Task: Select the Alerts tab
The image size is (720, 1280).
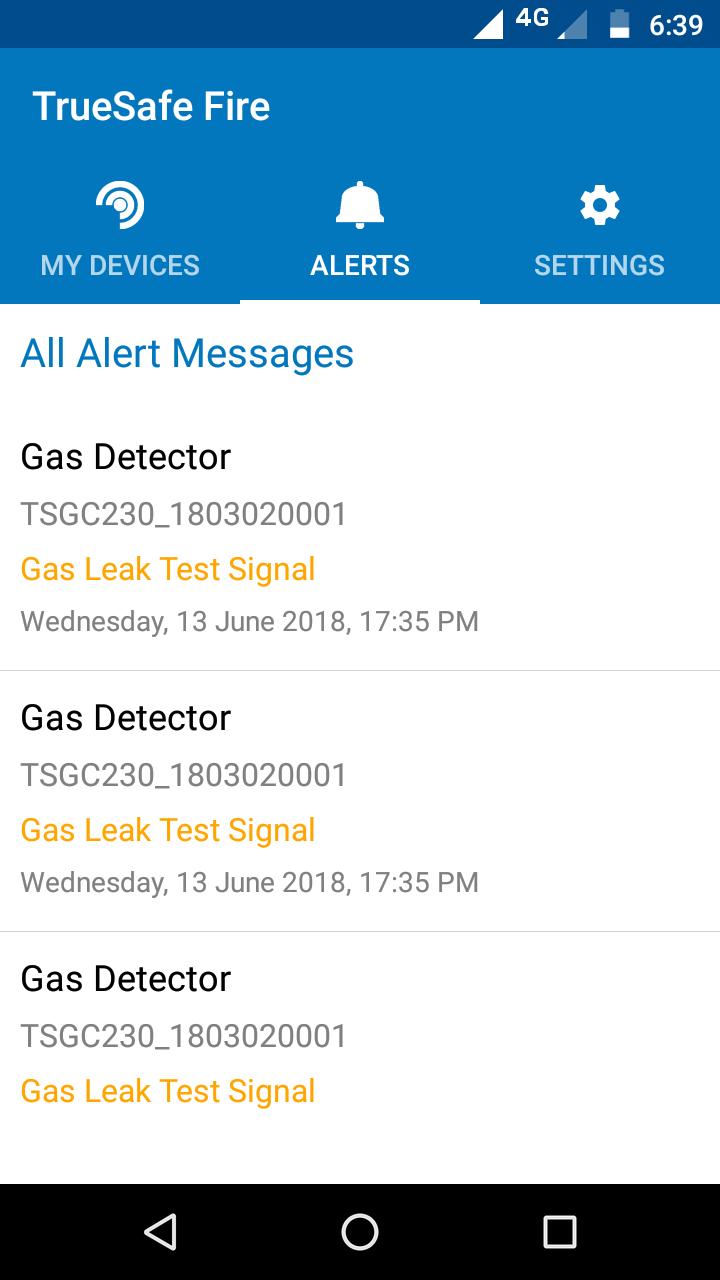Action: (x=360, y=232)
